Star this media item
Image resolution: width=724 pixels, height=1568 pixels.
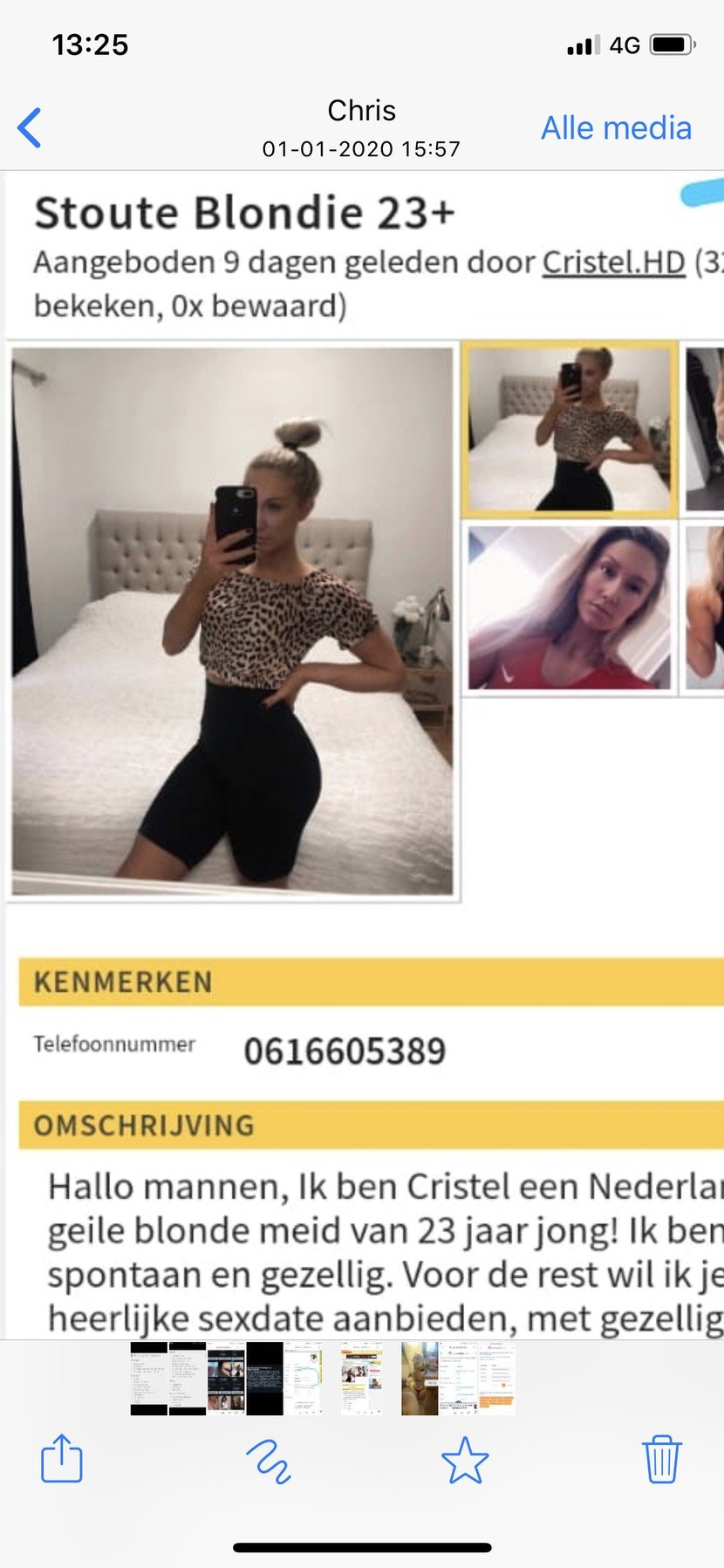point(465,1460)
